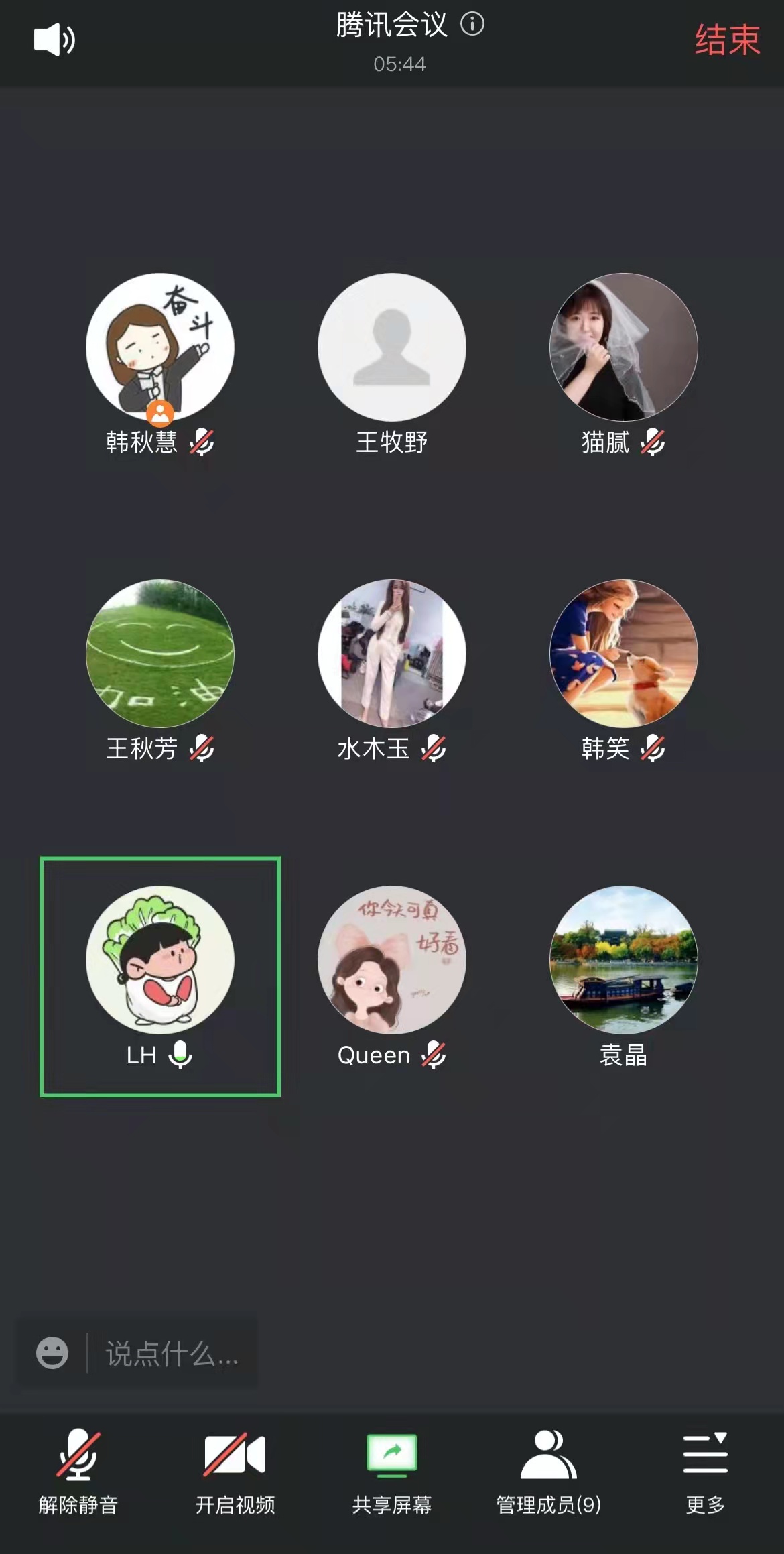Screen dimensions: 784x1554
Task: Tap the 说点什么 chat input field
Action: pyautogui.click(x=172, y=1354)
